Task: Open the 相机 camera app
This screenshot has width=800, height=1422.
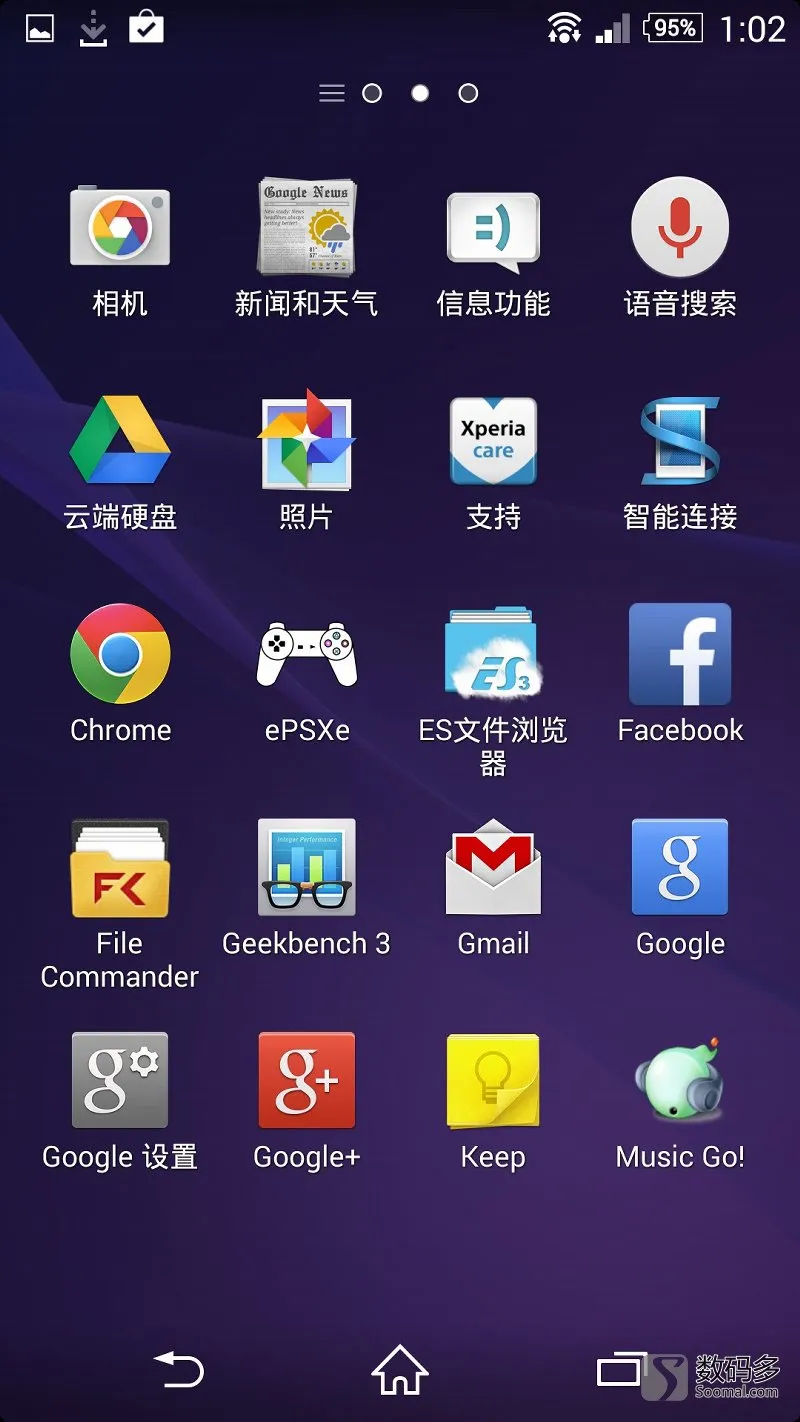Action: click(120, 228)
